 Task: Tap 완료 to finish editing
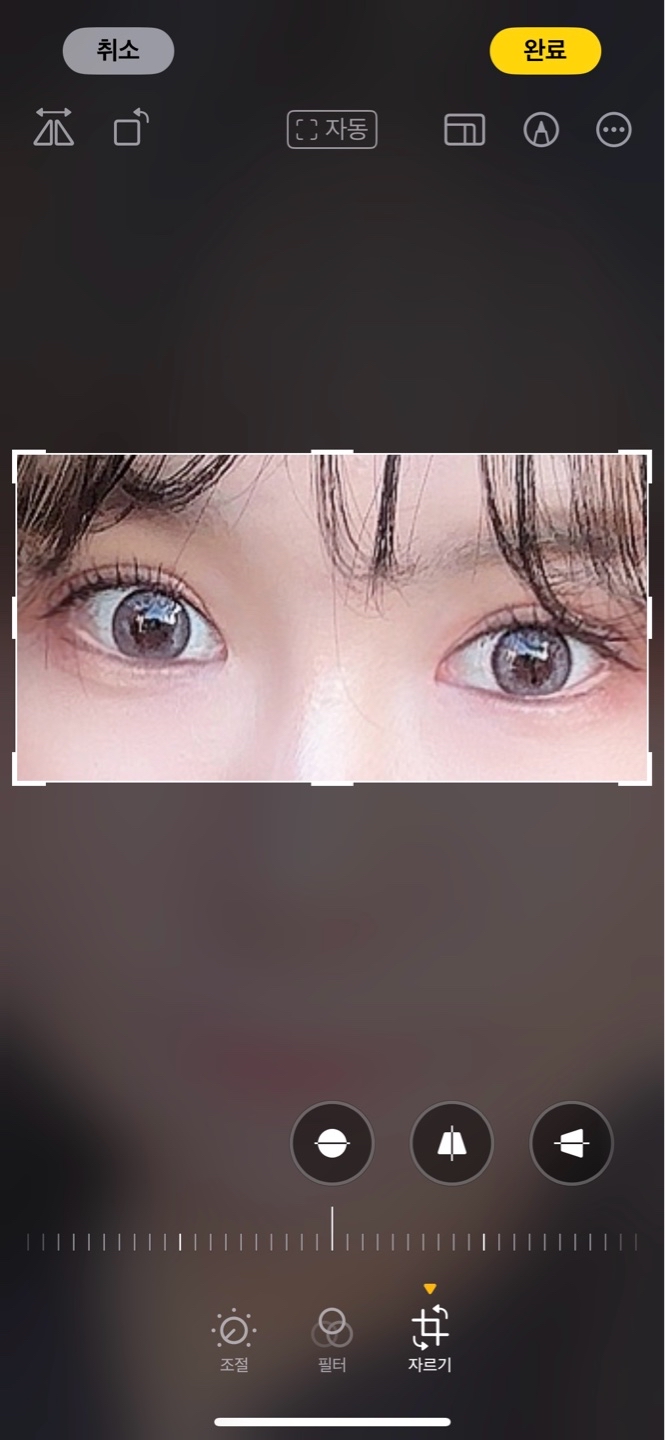tap(545, 51)
